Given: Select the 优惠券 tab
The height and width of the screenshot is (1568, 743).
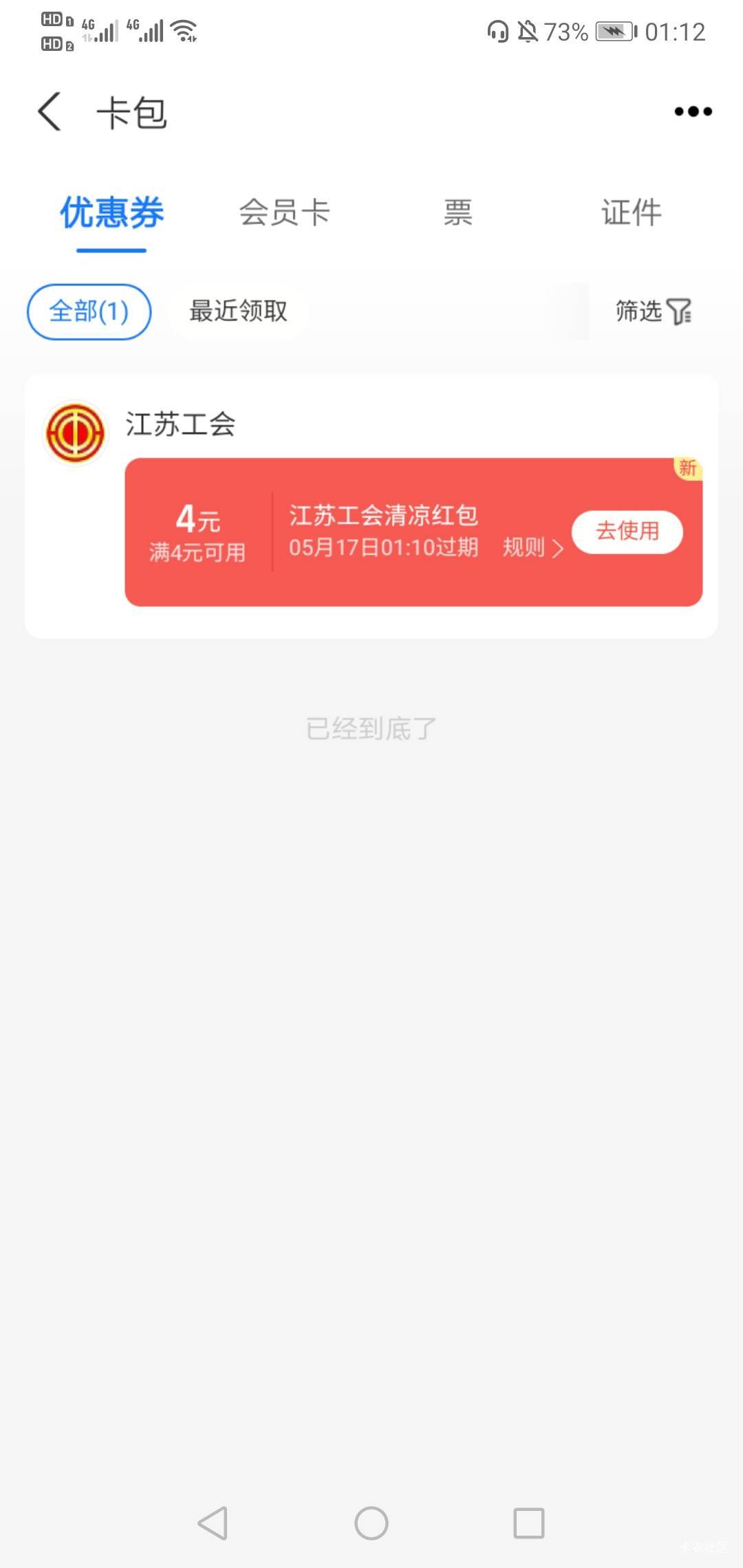Looking at the screenshot, I should [111, 212].
